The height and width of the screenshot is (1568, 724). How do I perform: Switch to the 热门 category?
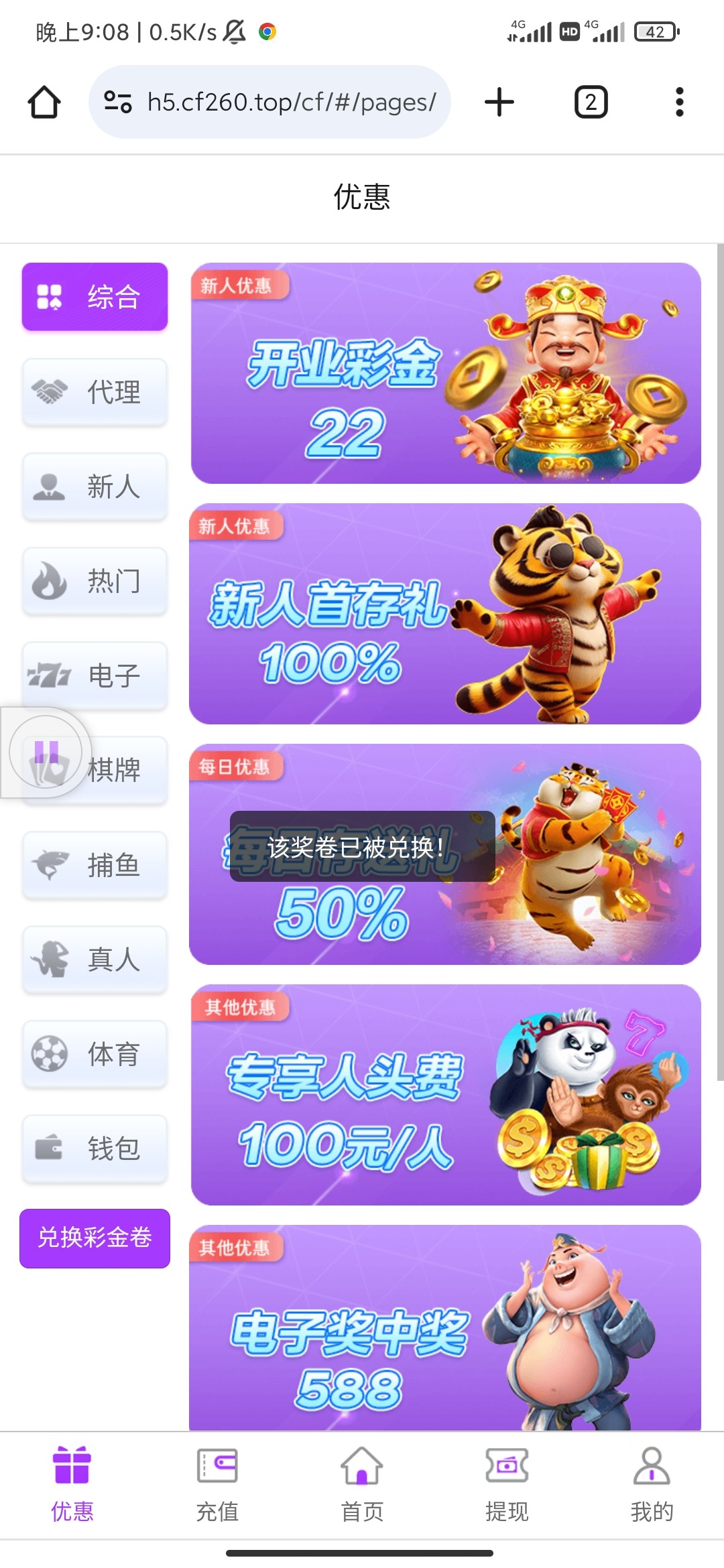95,581
